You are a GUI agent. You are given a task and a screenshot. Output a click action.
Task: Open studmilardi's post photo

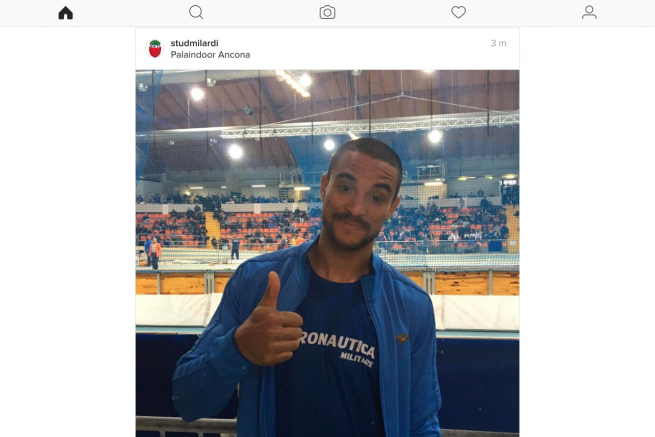(327, 250)
